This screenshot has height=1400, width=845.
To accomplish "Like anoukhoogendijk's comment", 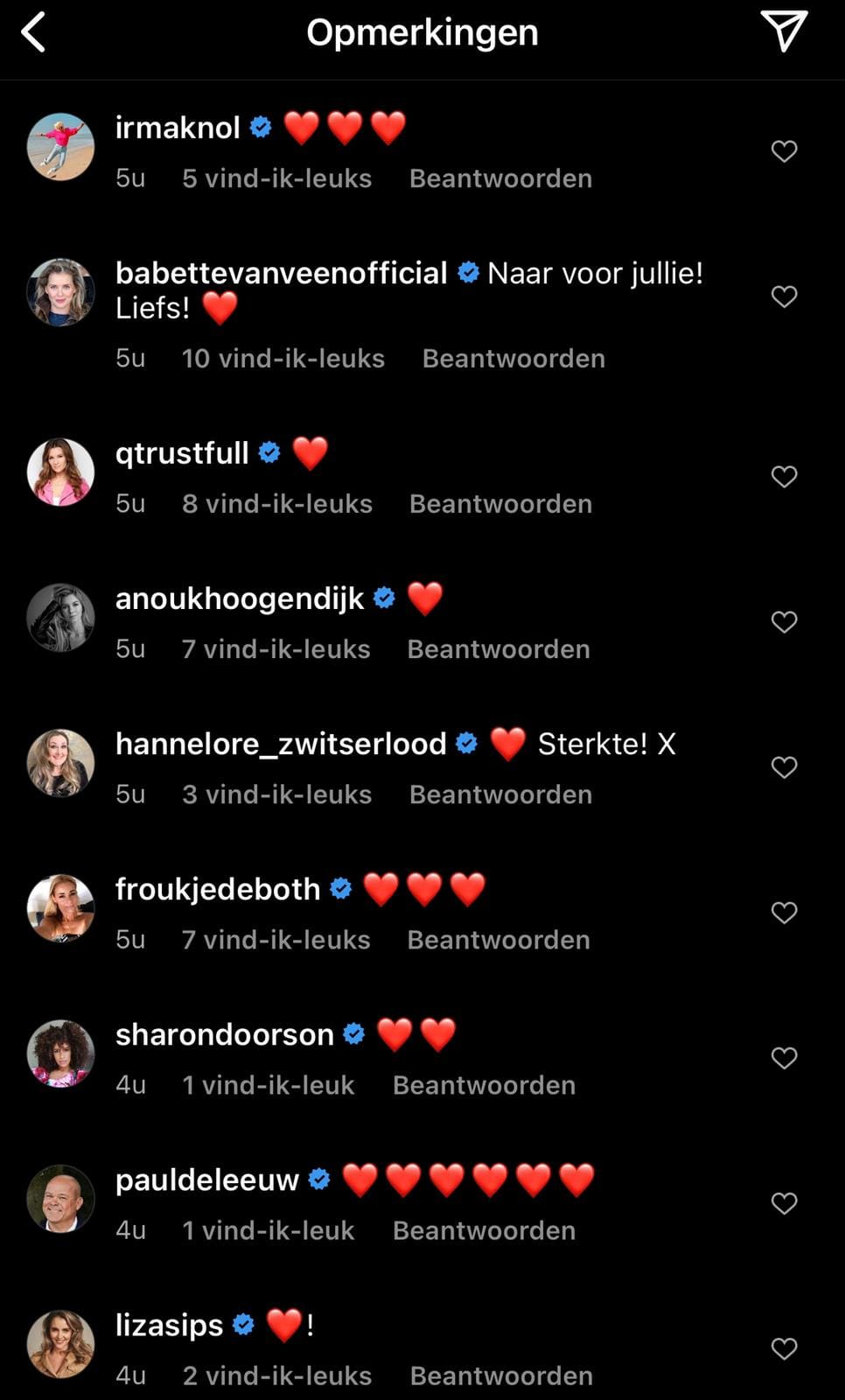I will pyautogui.click(x=784, y=622).
